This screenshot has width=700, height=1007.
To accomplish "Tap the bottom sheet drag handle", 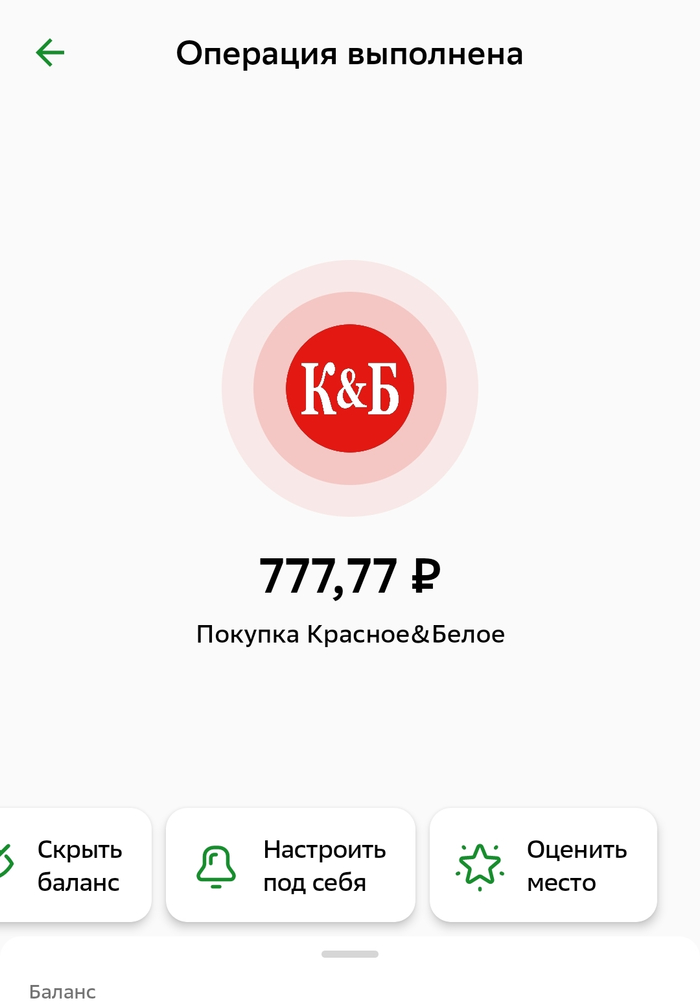I will click(x=350, y=954).
